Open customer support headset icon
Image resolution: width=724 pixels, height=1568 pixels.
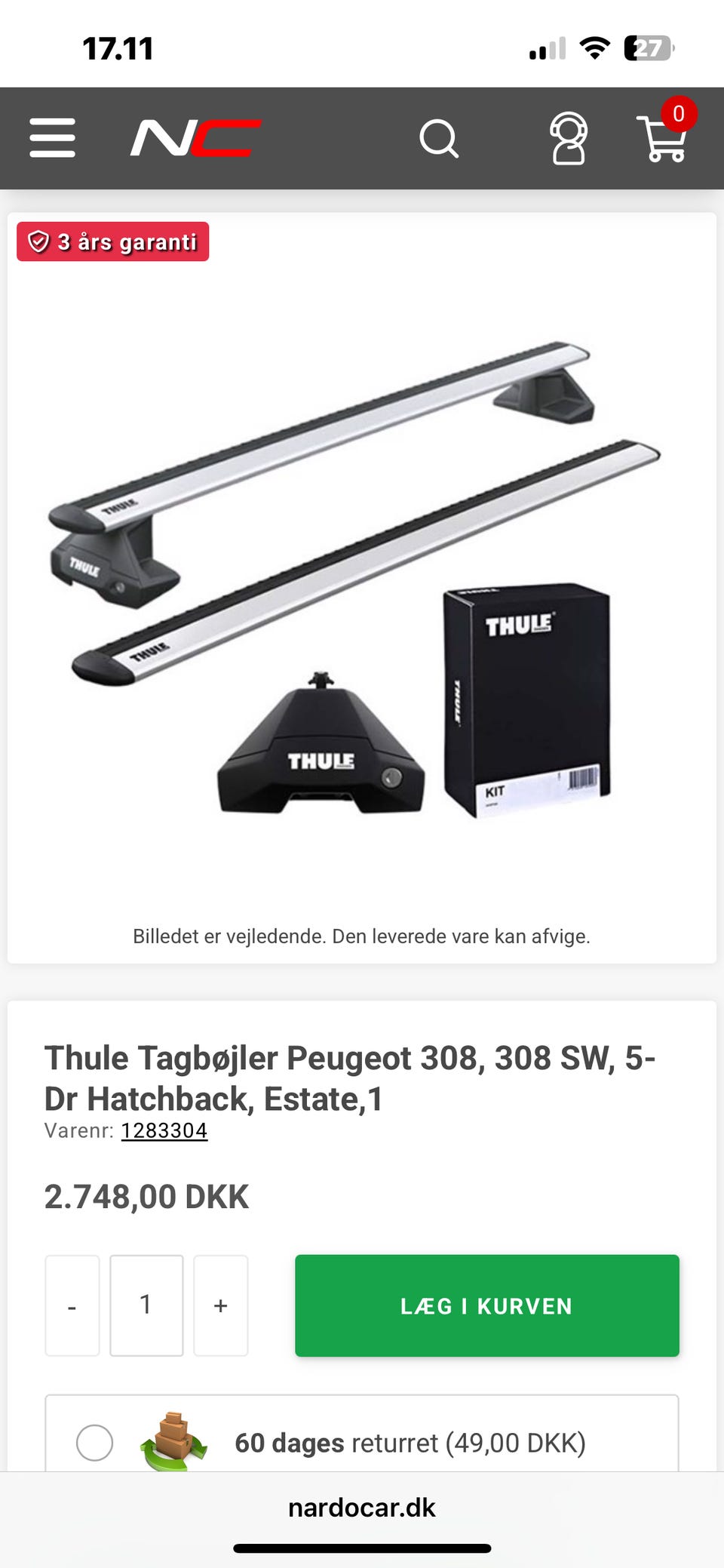tap(569, 138)
